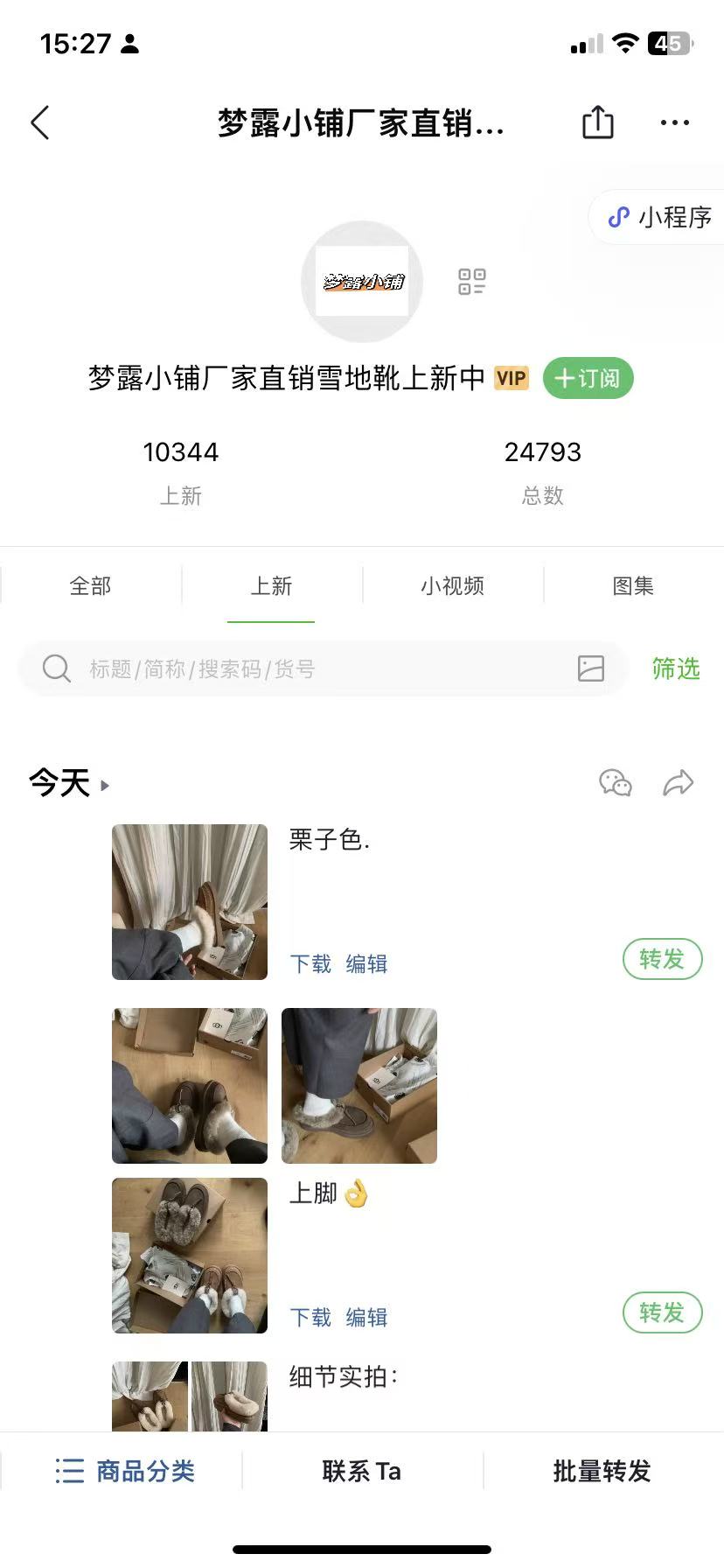Subscribe with the 订阅 button

pyautogui.click(x=588, y=378)
